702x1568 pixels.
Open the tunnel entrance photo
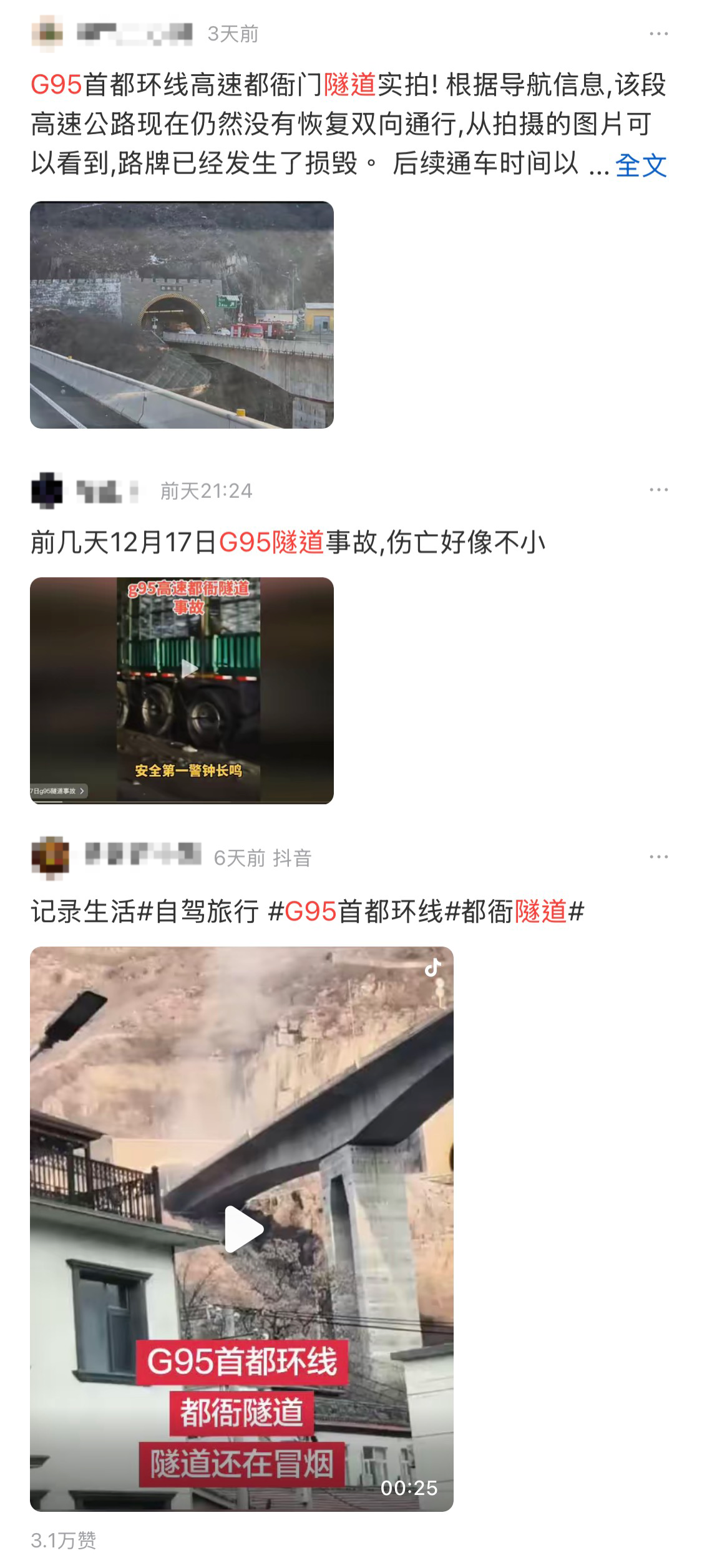pyautogui.click(x=182, y=314)
